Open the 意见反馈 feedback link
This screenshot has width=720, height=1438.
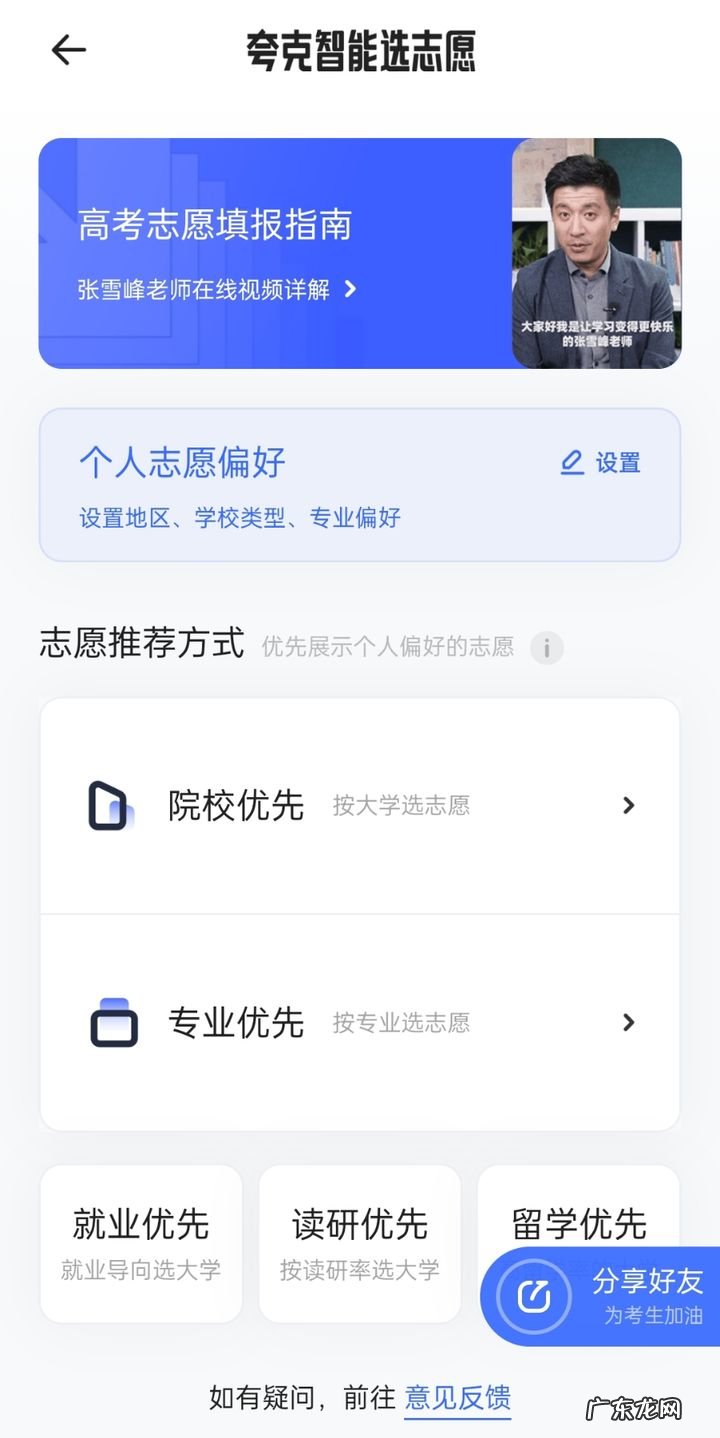[x=457, y=1400]
